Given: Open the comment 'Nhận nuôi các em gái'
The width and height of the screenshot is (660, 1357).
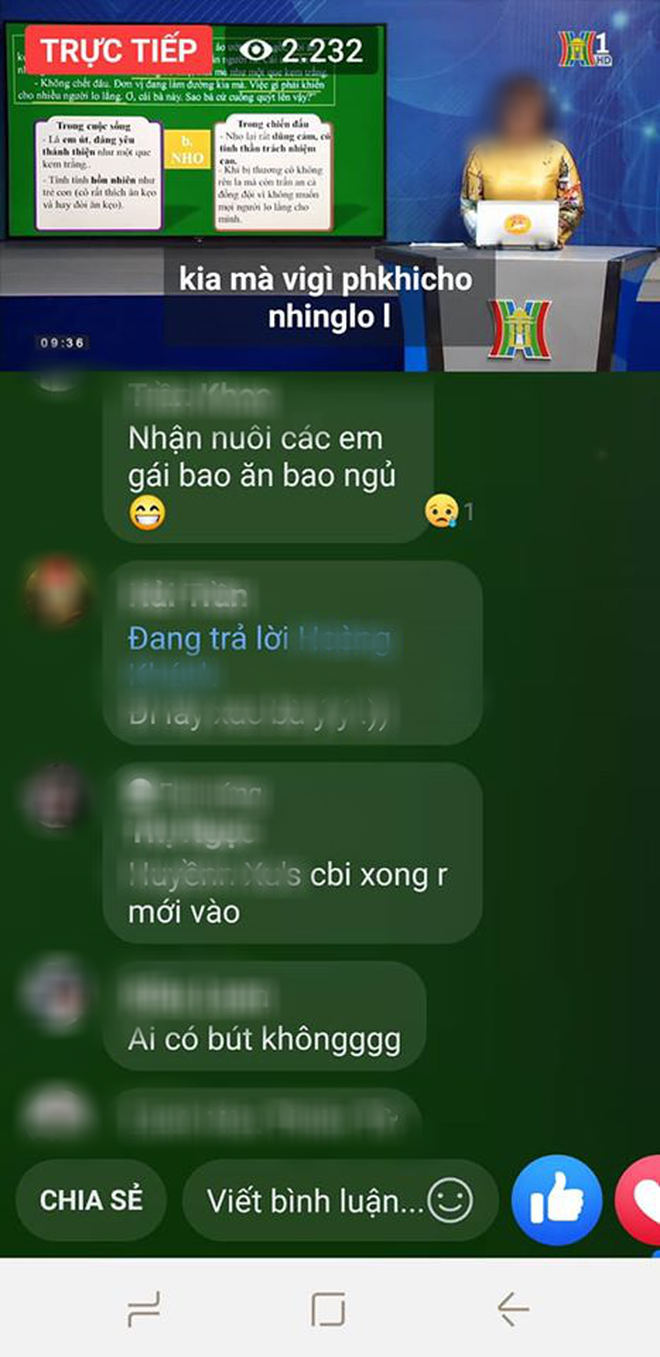Looking at the screenshot, I should [x=262, y=457].
